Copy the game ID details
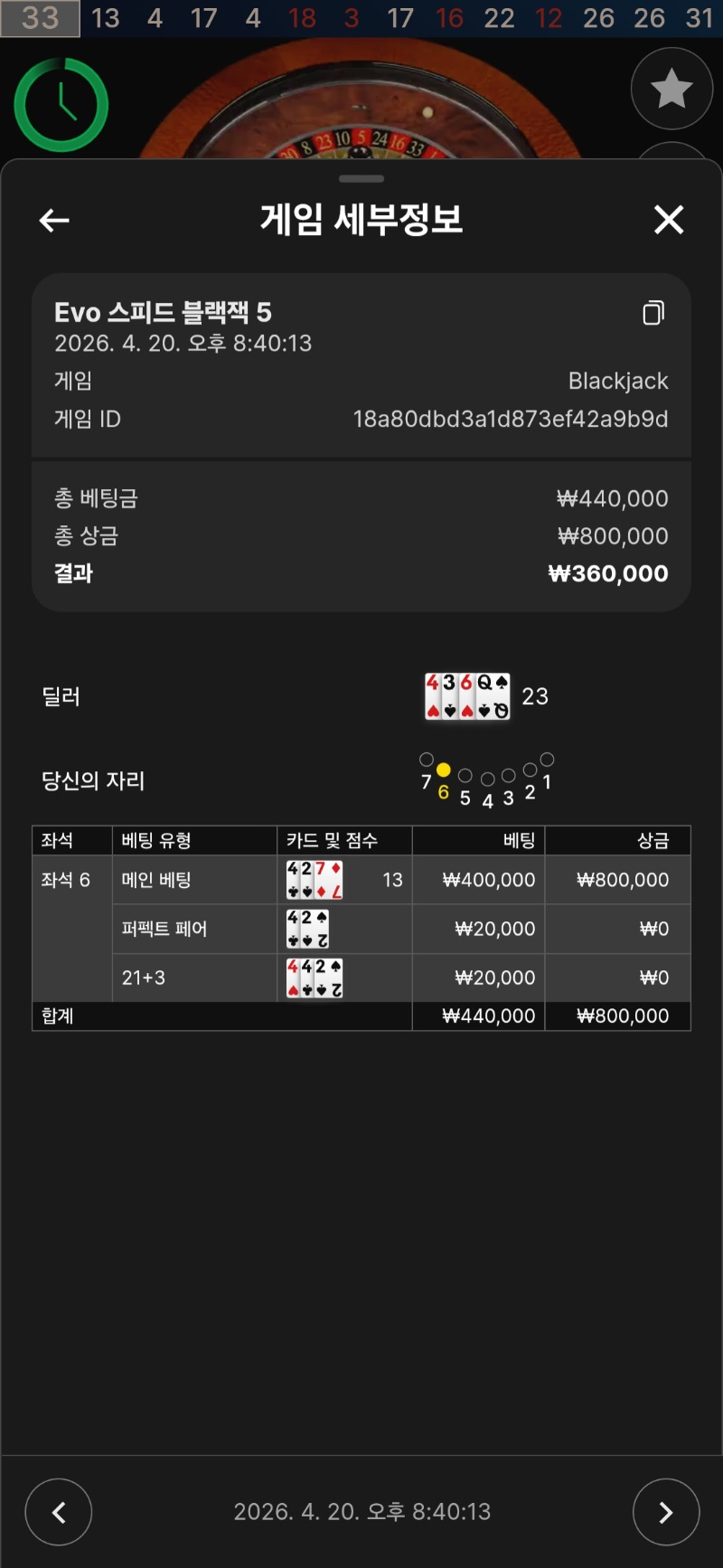723x1568 pixels. tap(653, 313)
